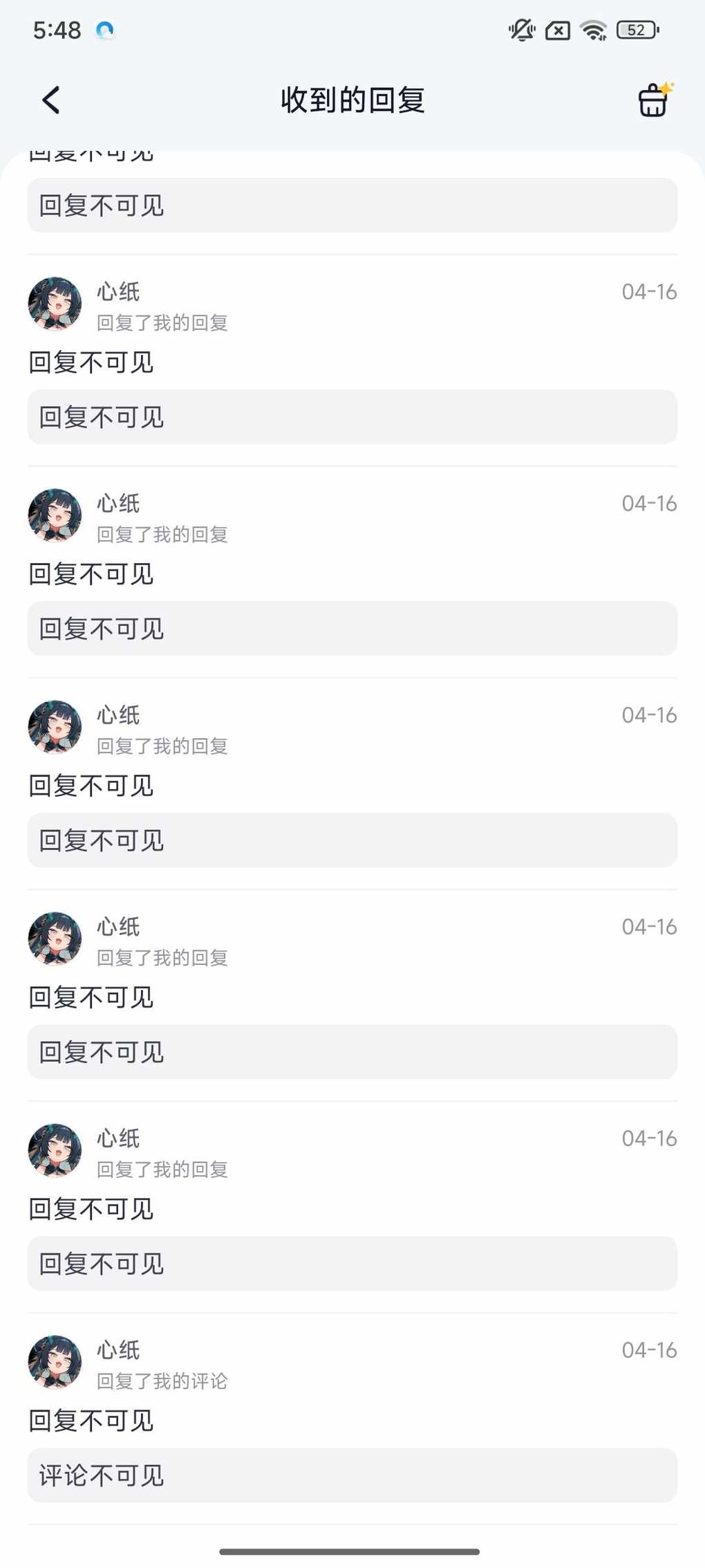Viewport: 705px width, 1568px height.
Task: Open 心纸's reply to my comment
Action: pos(352,1418)
